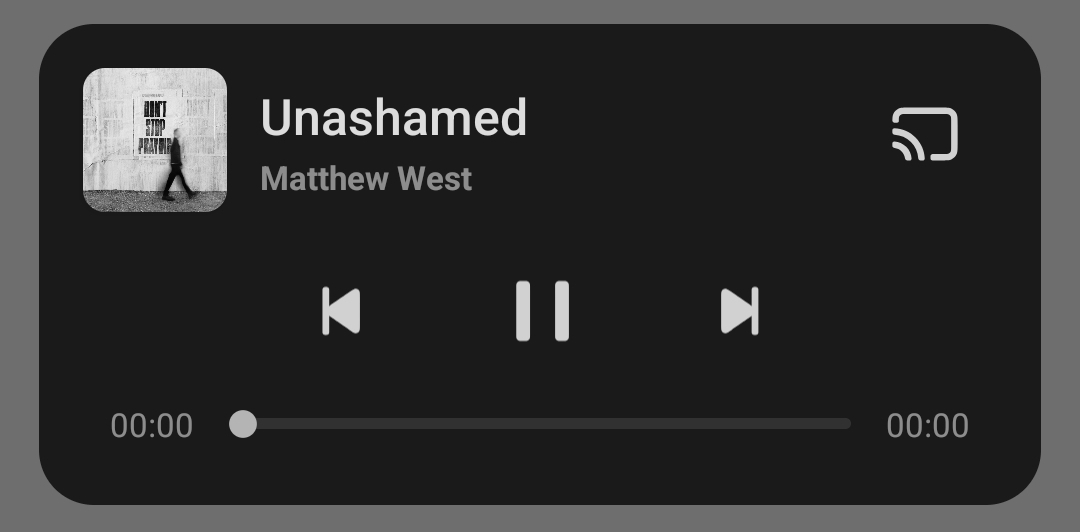Image resolution: width=1080 pixels, height=532 pixels.
Task: Tap the playback progress bar
Action: tap(545, 424)
